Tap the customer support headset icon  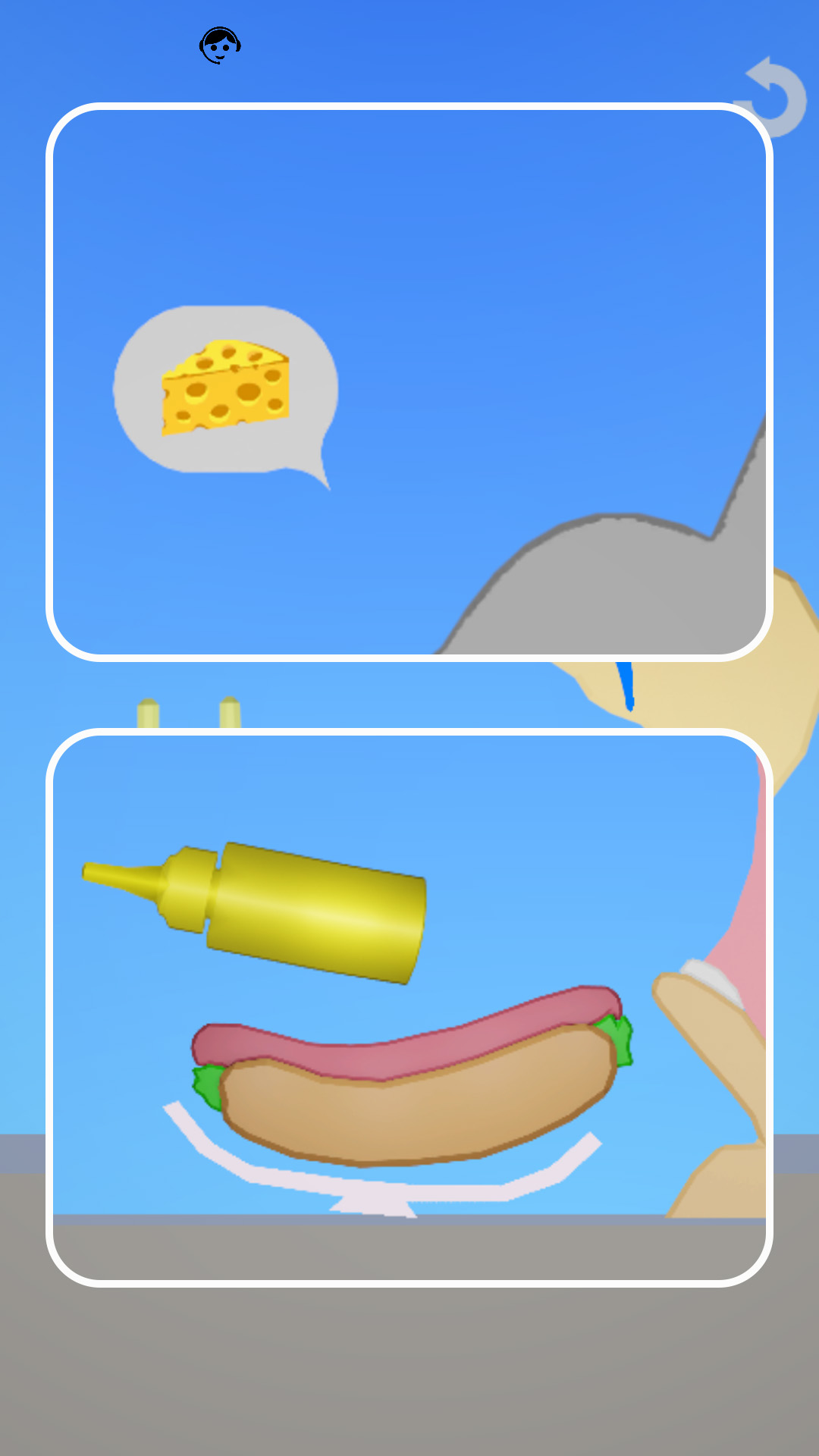tap(220, 45)
